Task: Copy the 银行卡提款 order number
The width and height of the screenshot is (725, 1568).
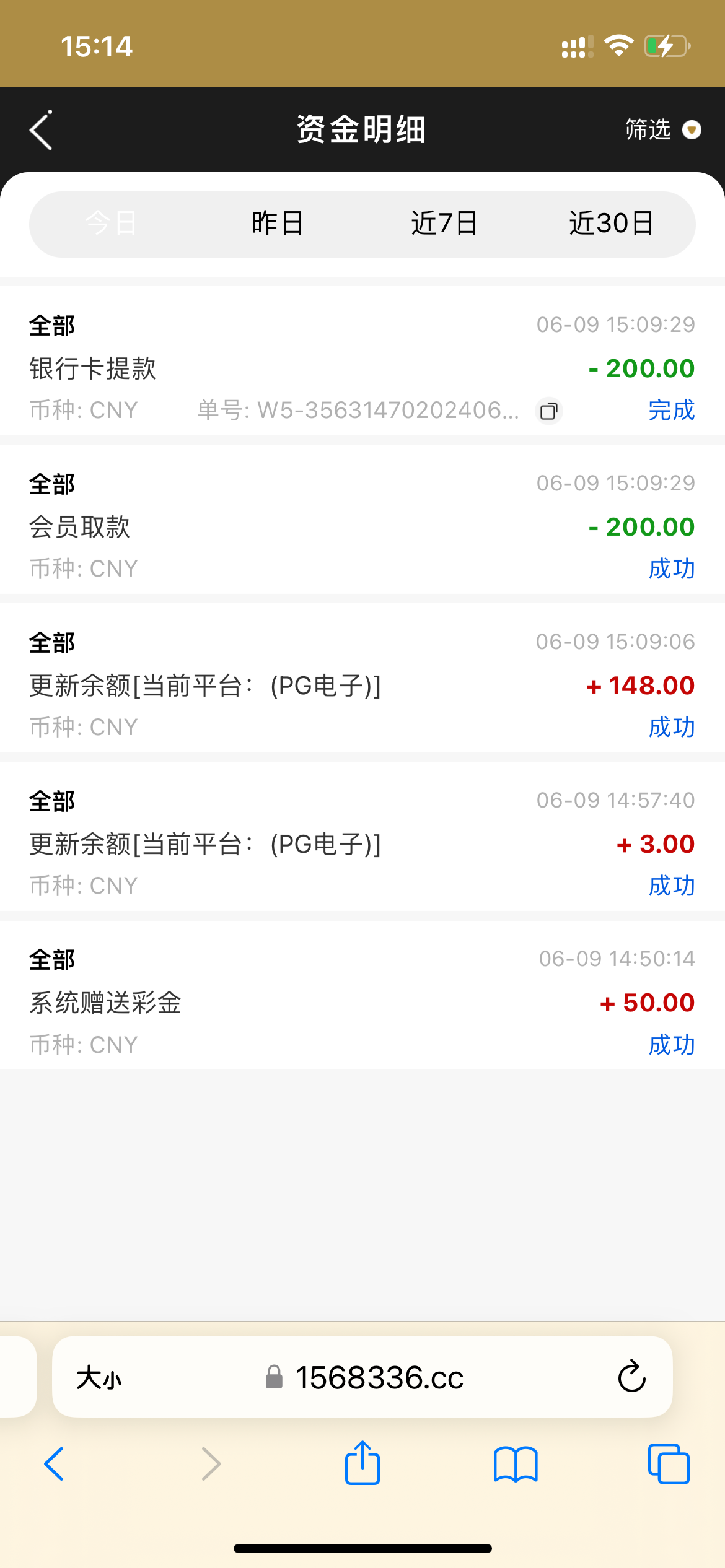Action: (x=549, y=411)
